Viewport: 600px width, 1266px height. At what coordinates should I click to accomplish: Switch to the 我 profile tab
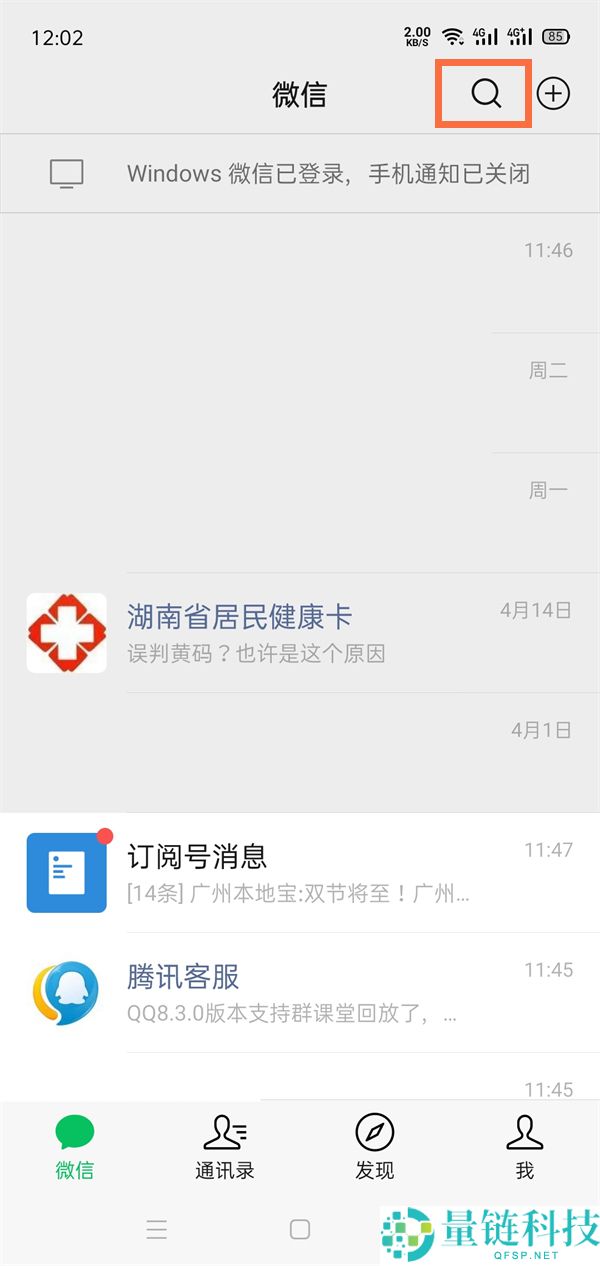(x=524, y=1147)
